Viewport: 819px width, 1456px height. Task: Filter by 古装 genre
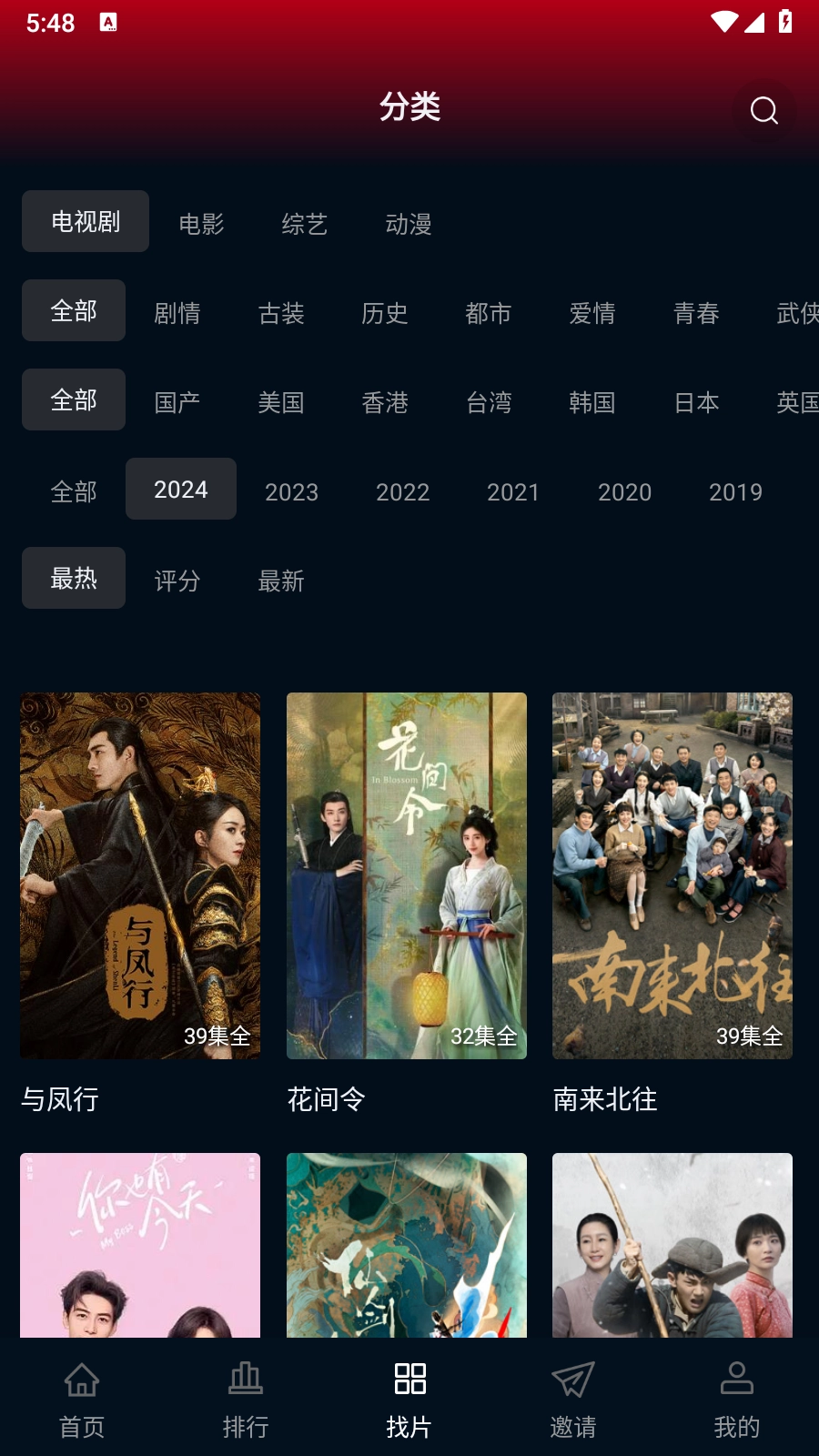pos(280,313)
